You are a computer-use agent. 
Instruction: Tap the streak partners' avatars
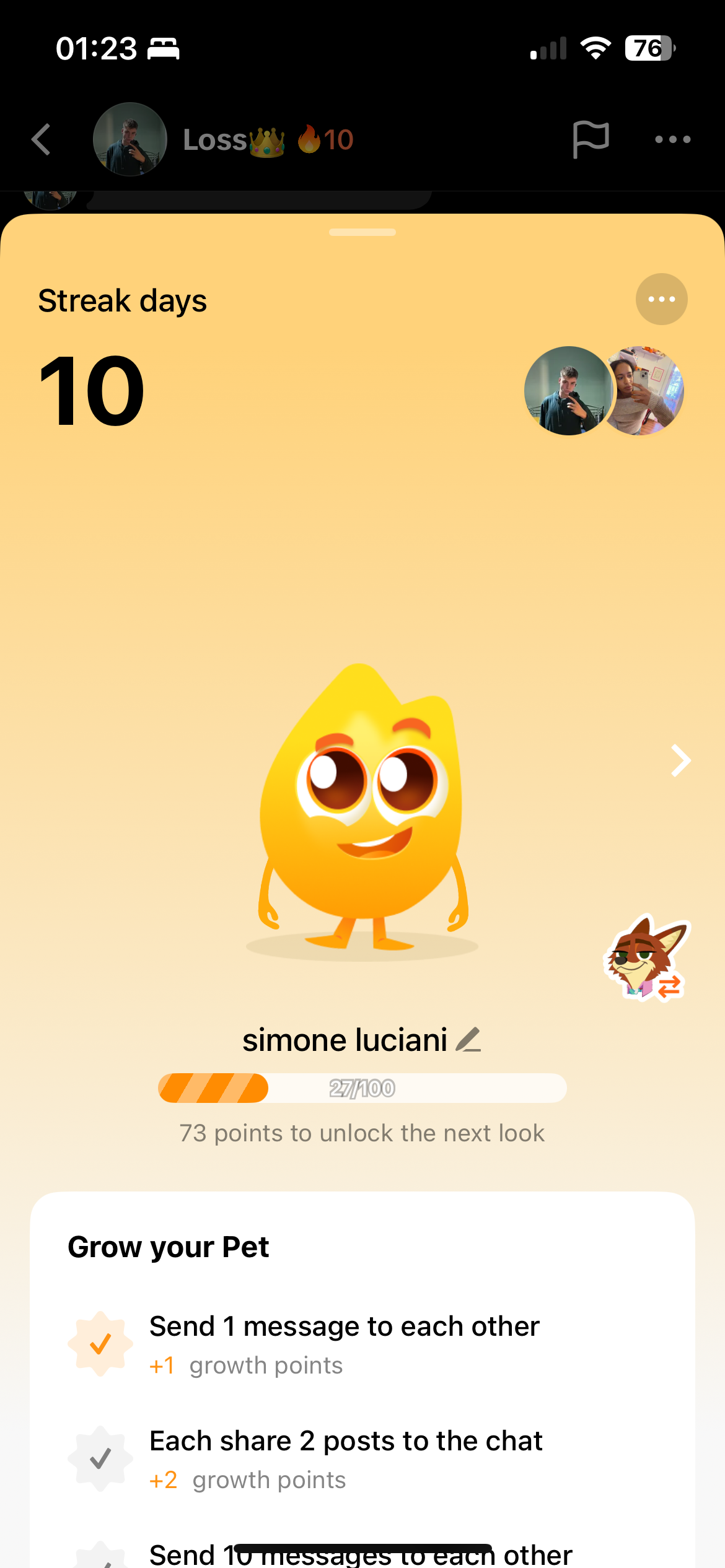click(x=604, y=391)
